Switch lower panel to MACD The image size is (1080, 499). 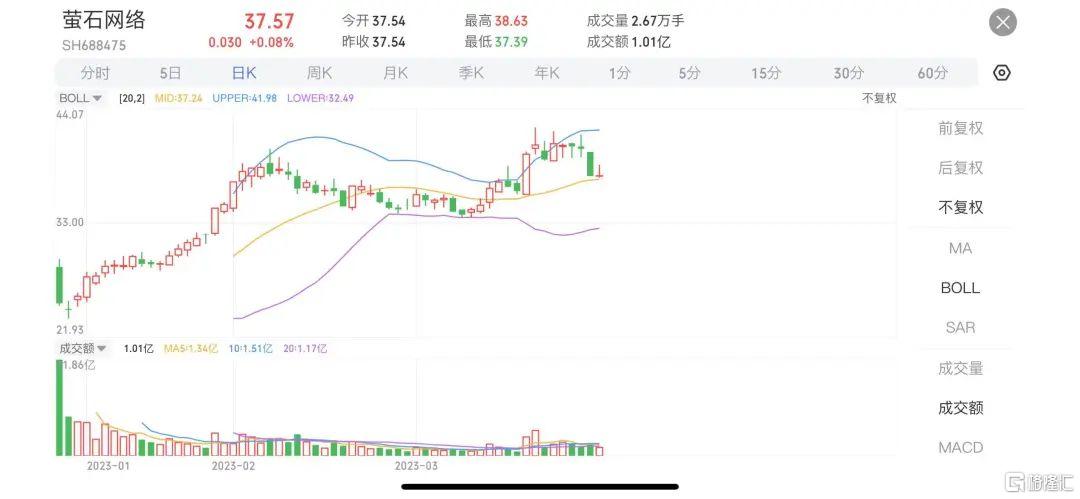pos(960,447)
